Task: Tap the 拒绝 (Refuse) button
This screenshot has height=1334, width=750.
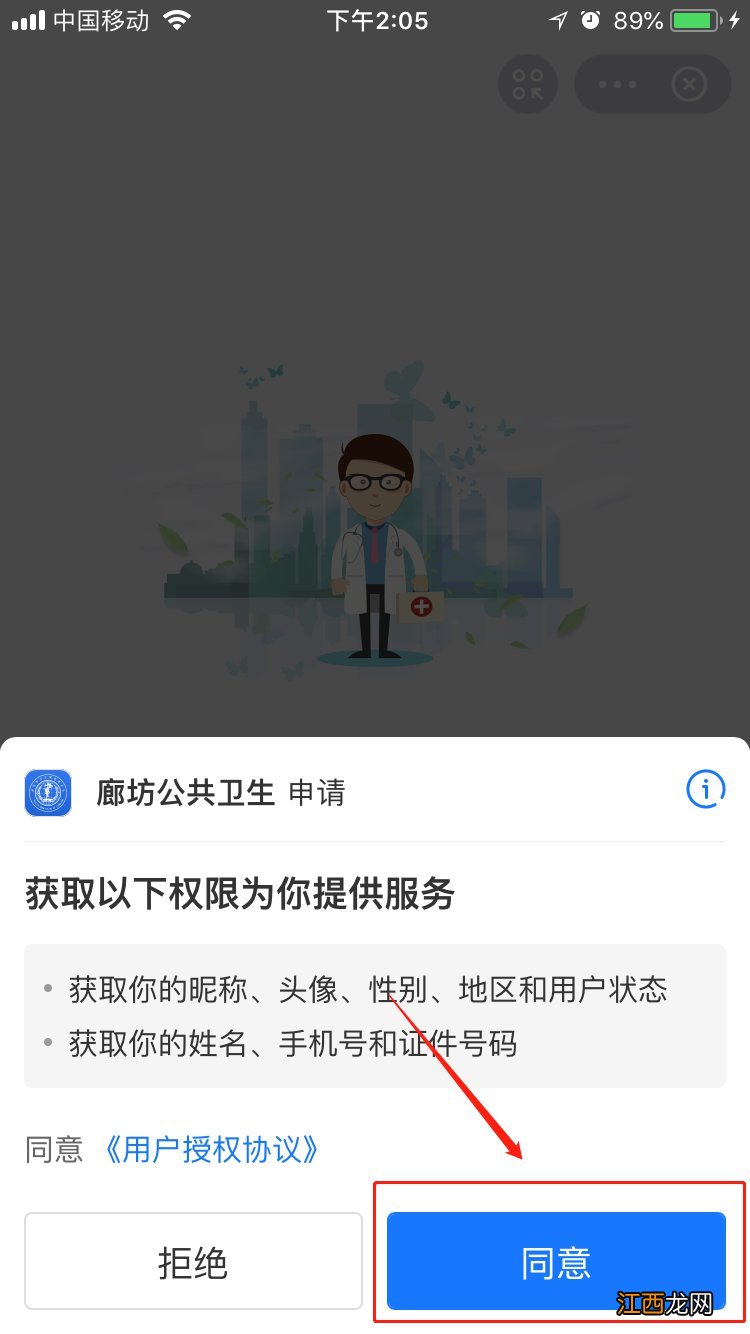Action: pyautogui.click(x=194, y=1261)
